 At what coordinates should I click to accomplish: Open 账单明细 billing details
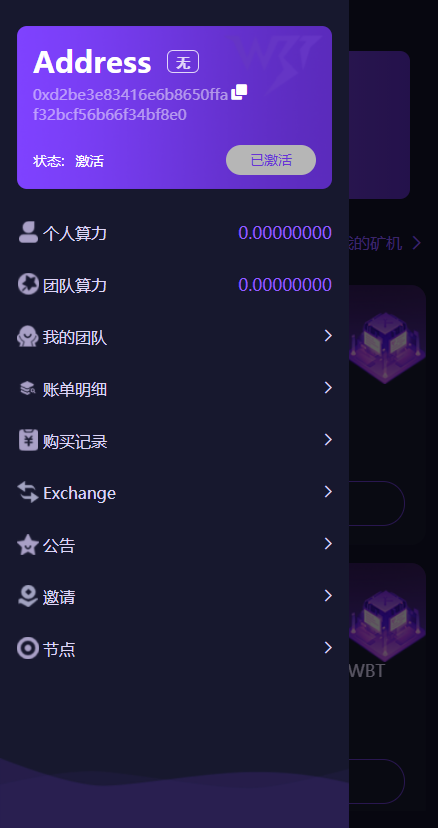pyautogui.click(x=174, y=389)
